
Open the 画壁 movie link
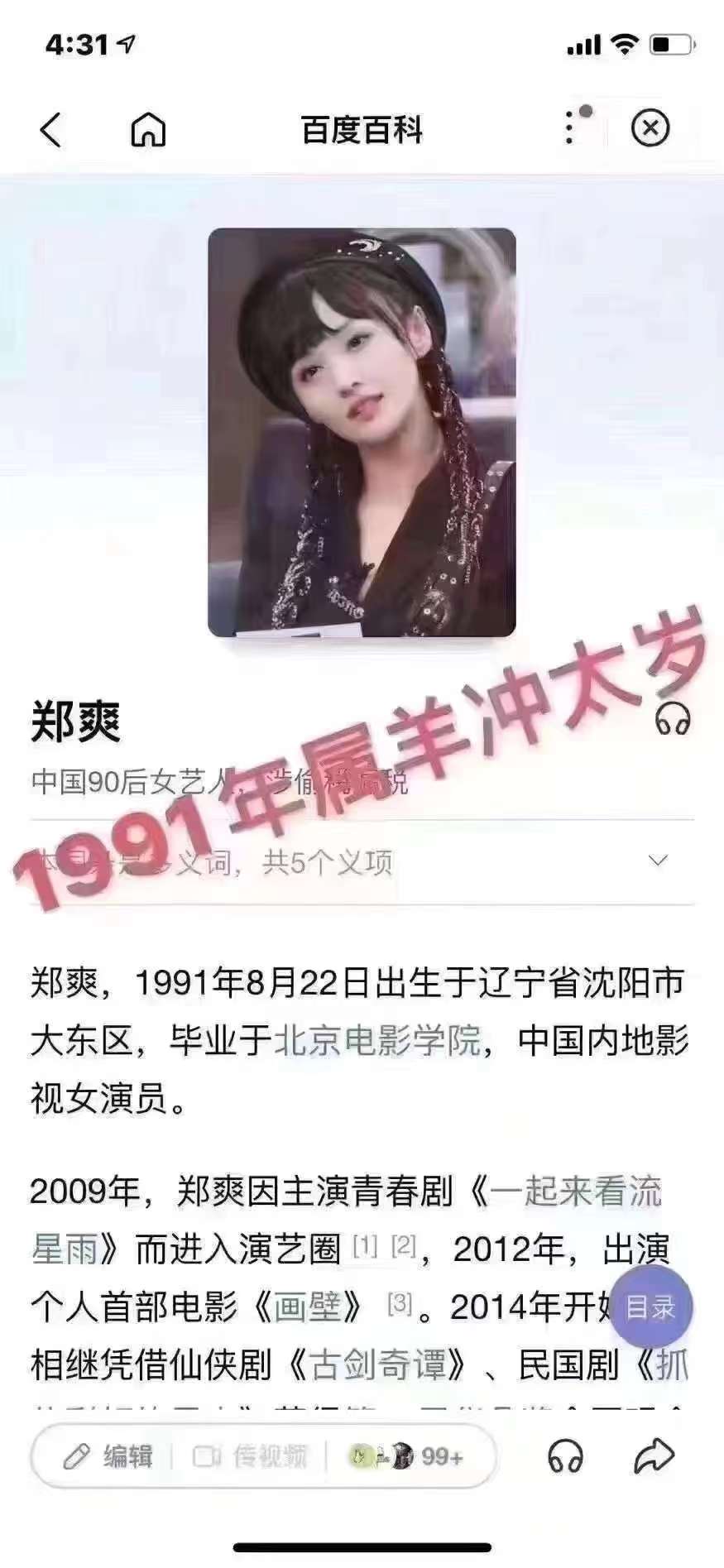pyautogui.click(x=308, y=1307)
